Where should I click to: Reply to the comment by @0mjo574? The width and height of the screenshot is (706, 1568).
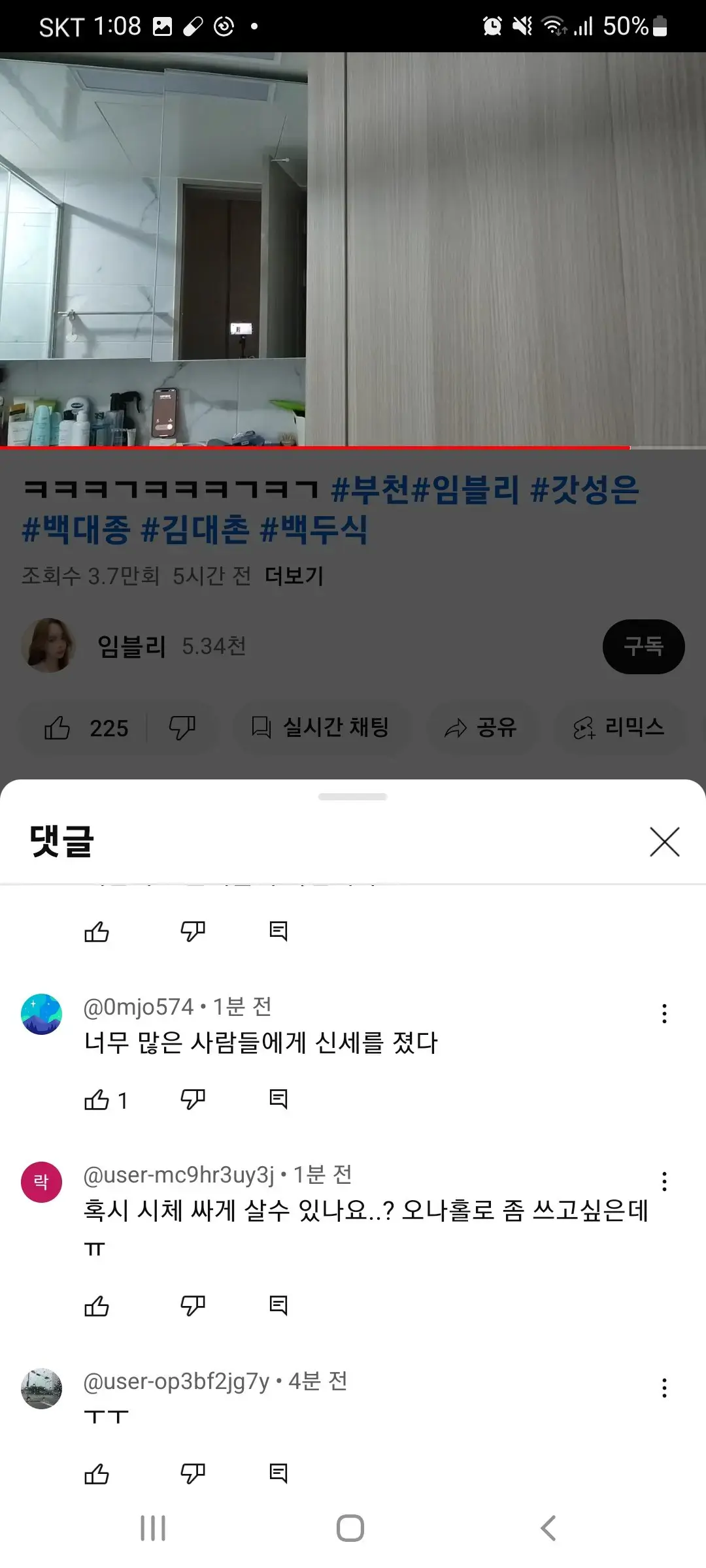click(278, 1100)
